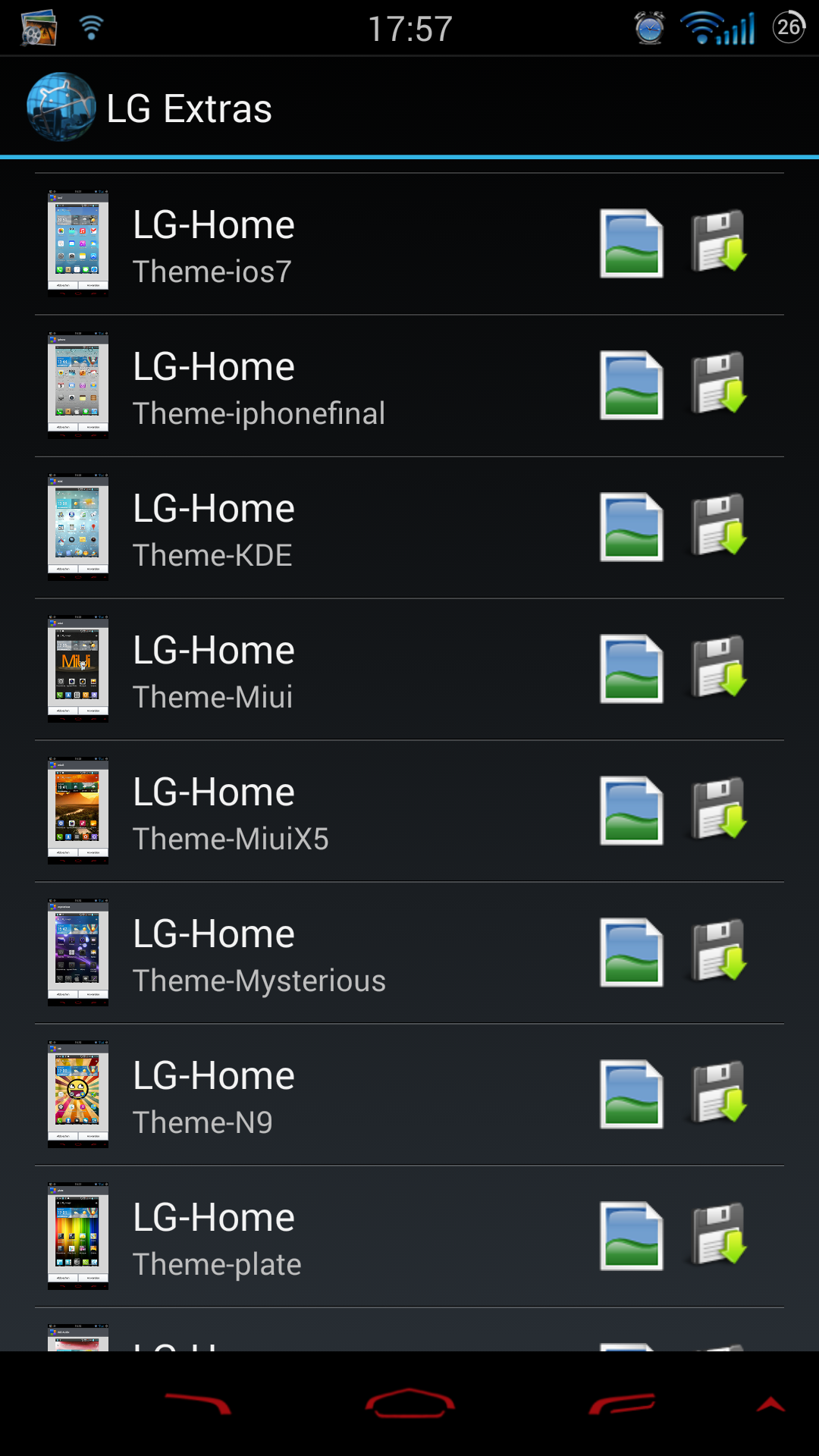Image resolution: width=819 pixels, height=1456 pixels.
Task: Open the LG-Home Theme-iphonefinal row
Action: (x=409, y=386)
